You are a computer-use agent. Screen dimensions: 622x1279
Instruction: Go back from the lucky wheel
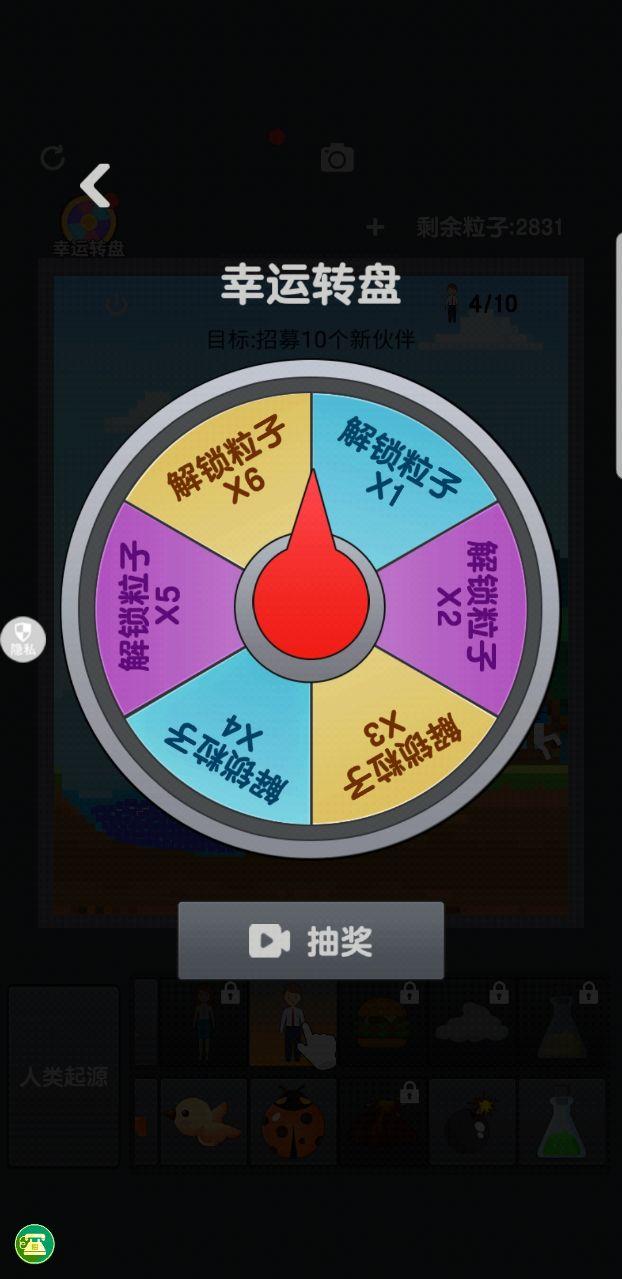pyautogui.click(x=96, y=185)
